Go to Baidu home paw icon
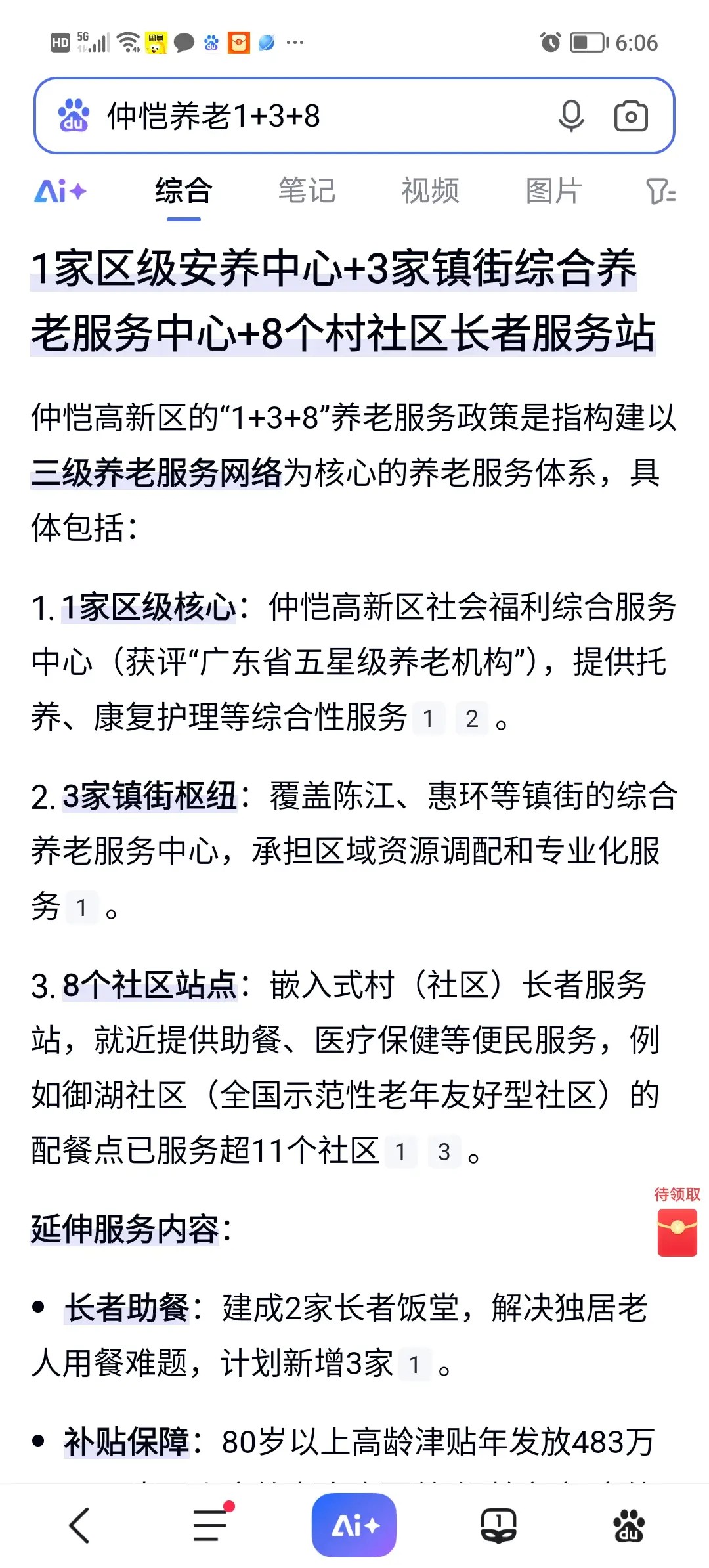The width and height of the screenshot is (709, 1568). [629, 1525]
